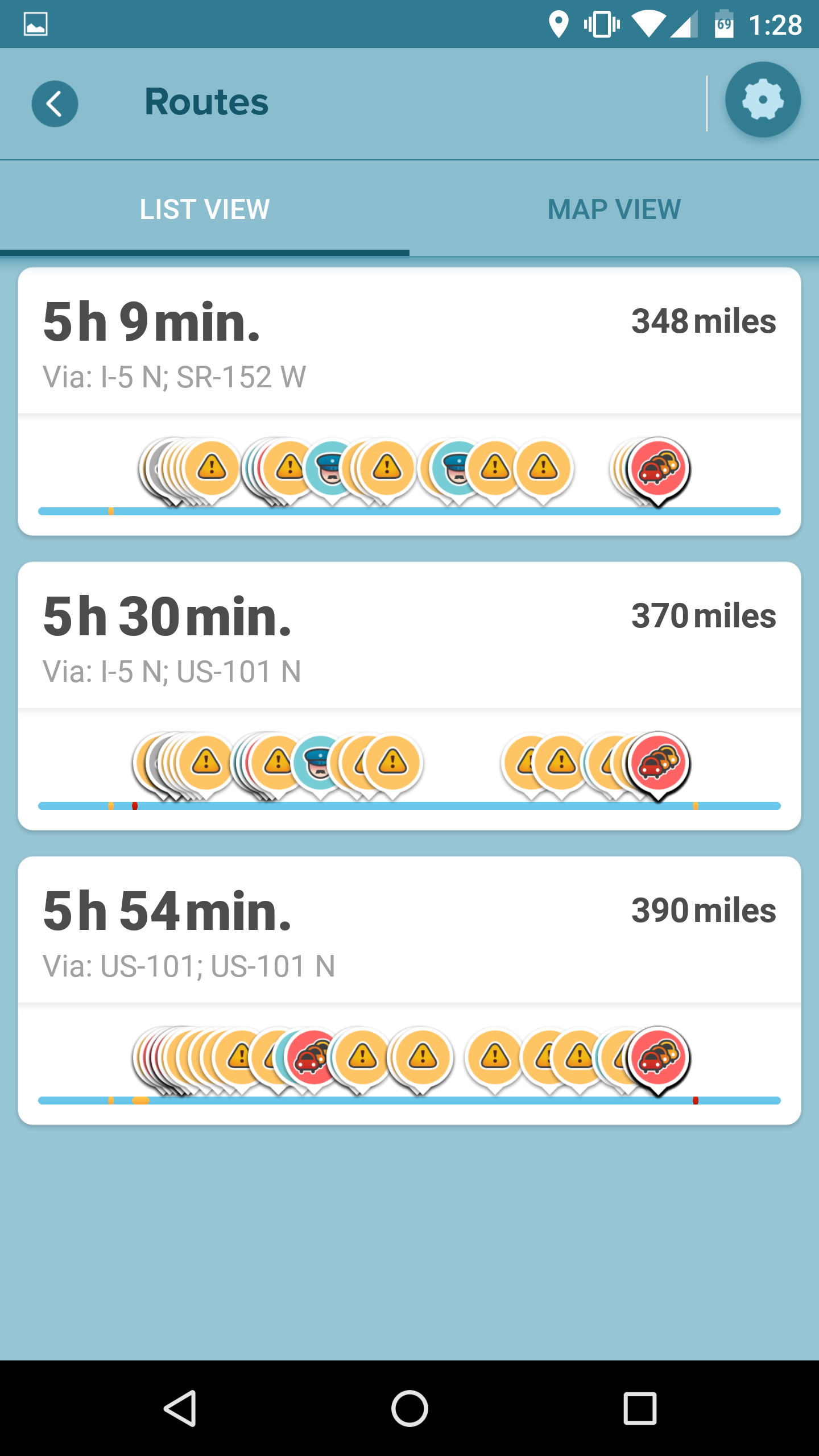The image size is (819, 1456).
Task: Tap the back arrow next to Routes
Action: [55, 103]
